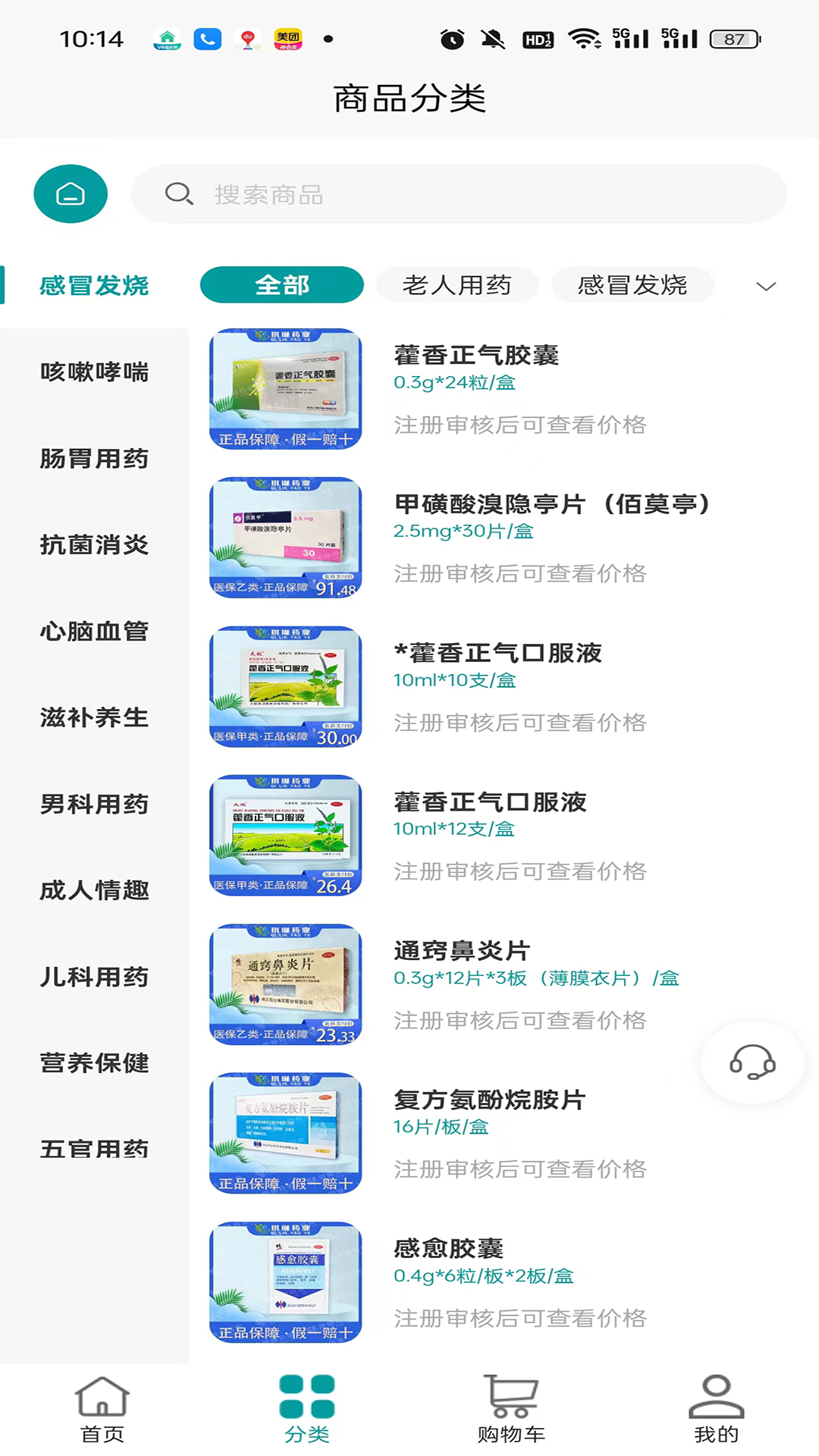Click the magnifier icon in search field

(179, 193)
